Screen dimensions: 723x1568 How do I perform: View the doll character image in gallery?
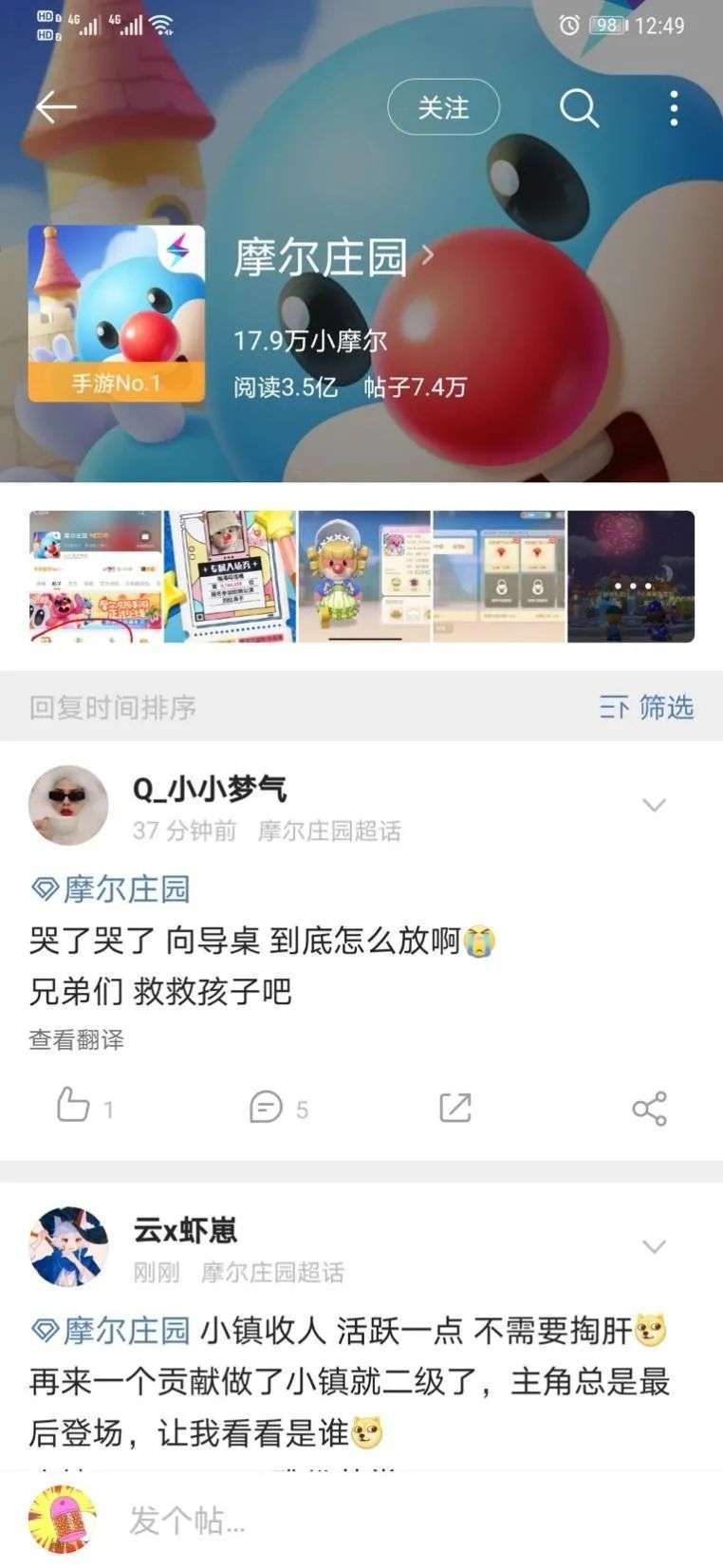364,576
